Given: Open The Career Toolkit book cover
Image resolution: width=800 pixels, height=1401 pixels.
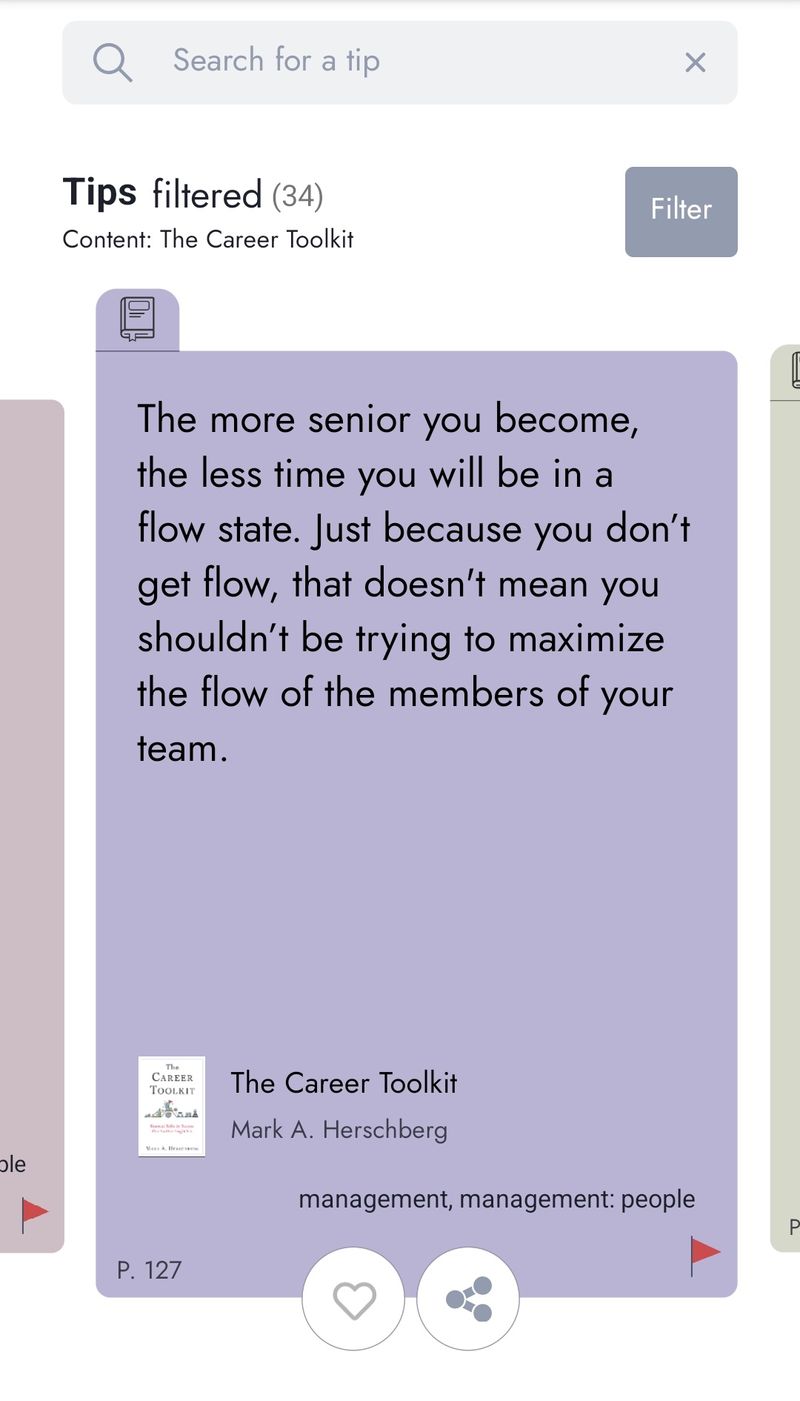Looking at the screenshot, I should click(x=172, y=1106).
